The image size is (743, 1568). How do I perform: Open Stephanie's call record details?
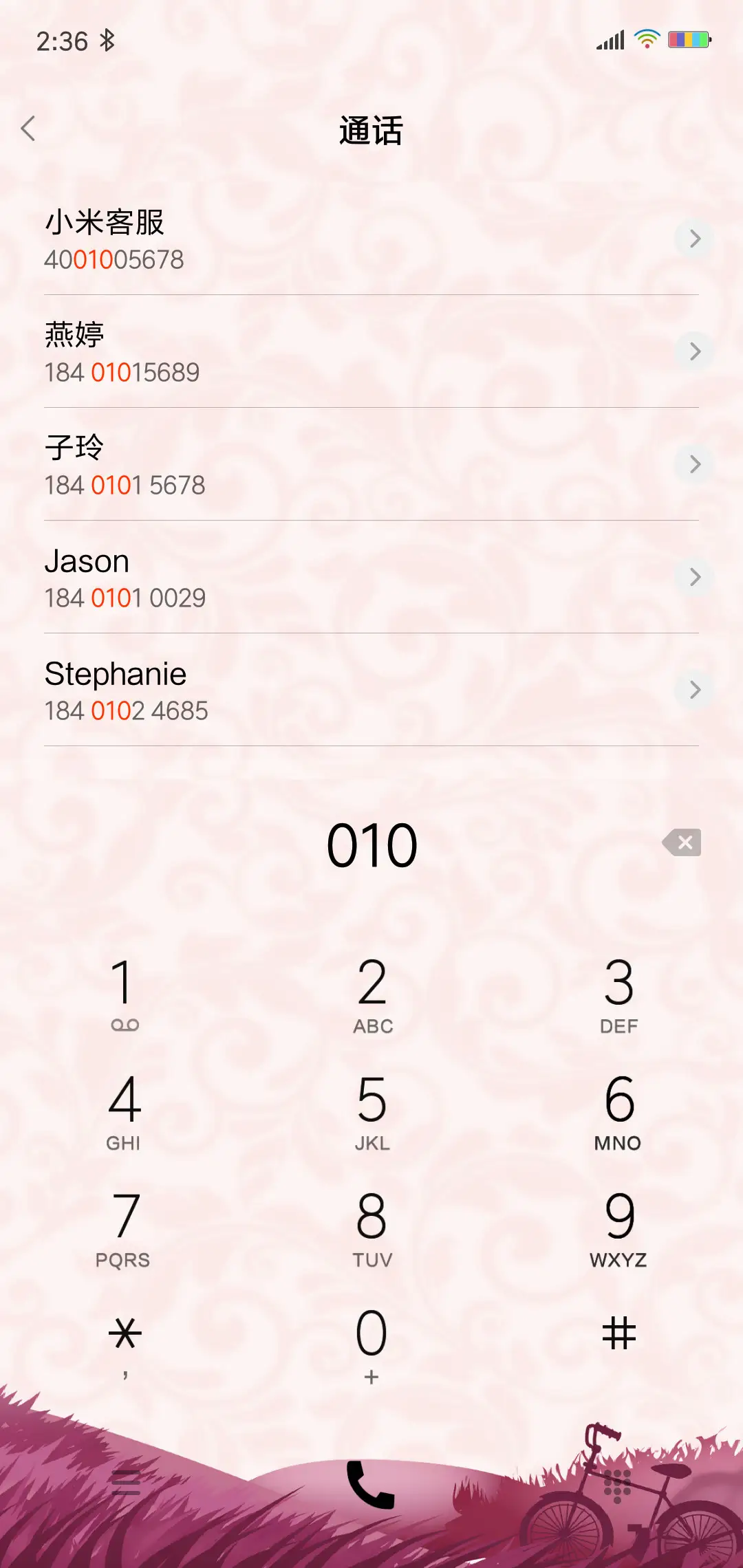click(x=693, y=690)
